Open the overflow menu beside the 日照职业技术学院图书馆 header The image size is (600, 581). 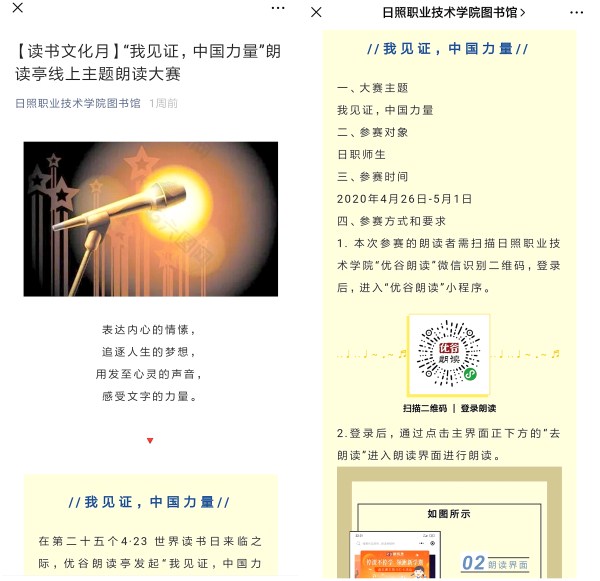pyautogui.click(x=576, y=12)
